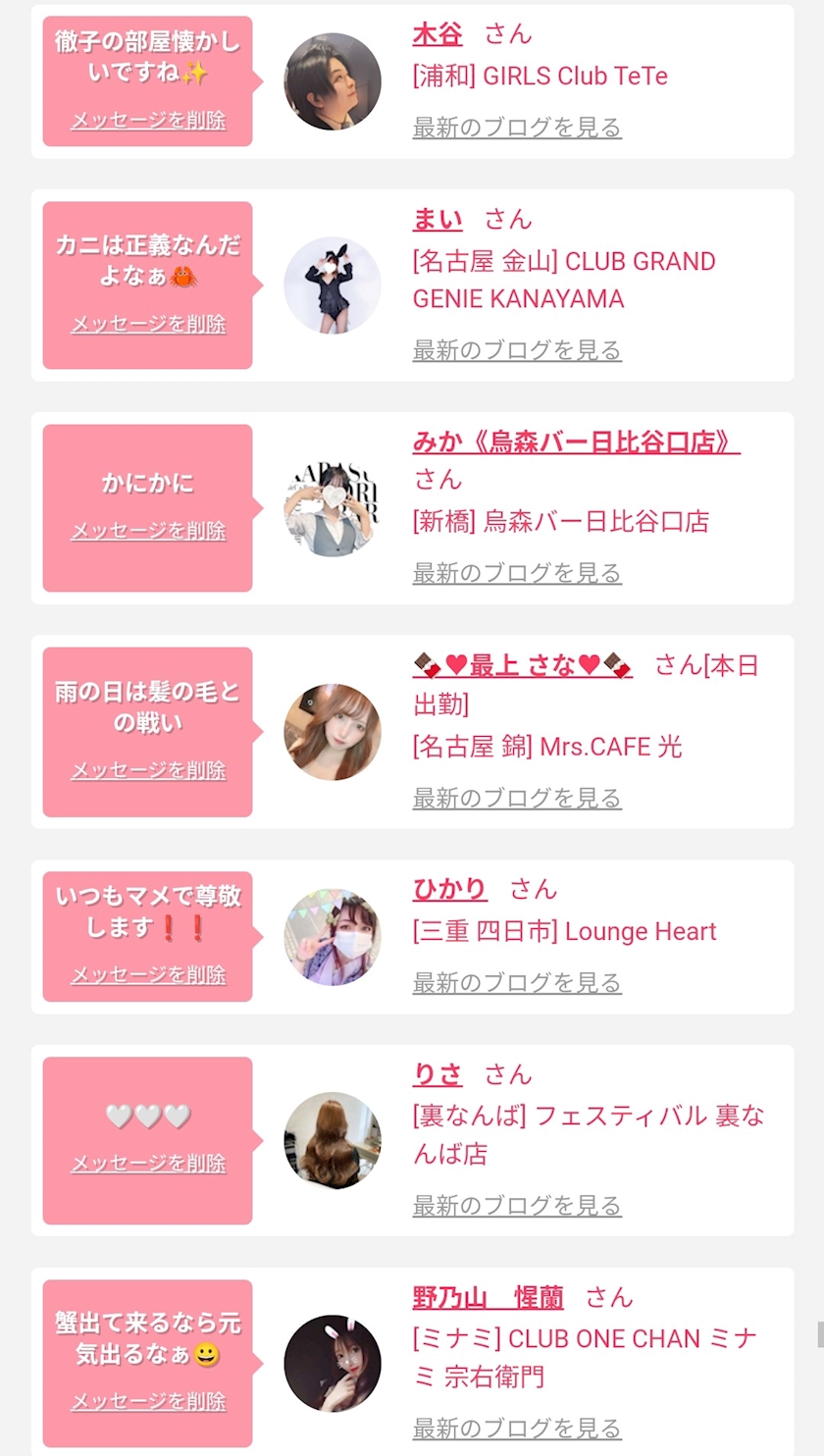Screen dimensions: 824x1456
Task: View latest blog of みか from 烏森バー
Action: tap(517, 572)
